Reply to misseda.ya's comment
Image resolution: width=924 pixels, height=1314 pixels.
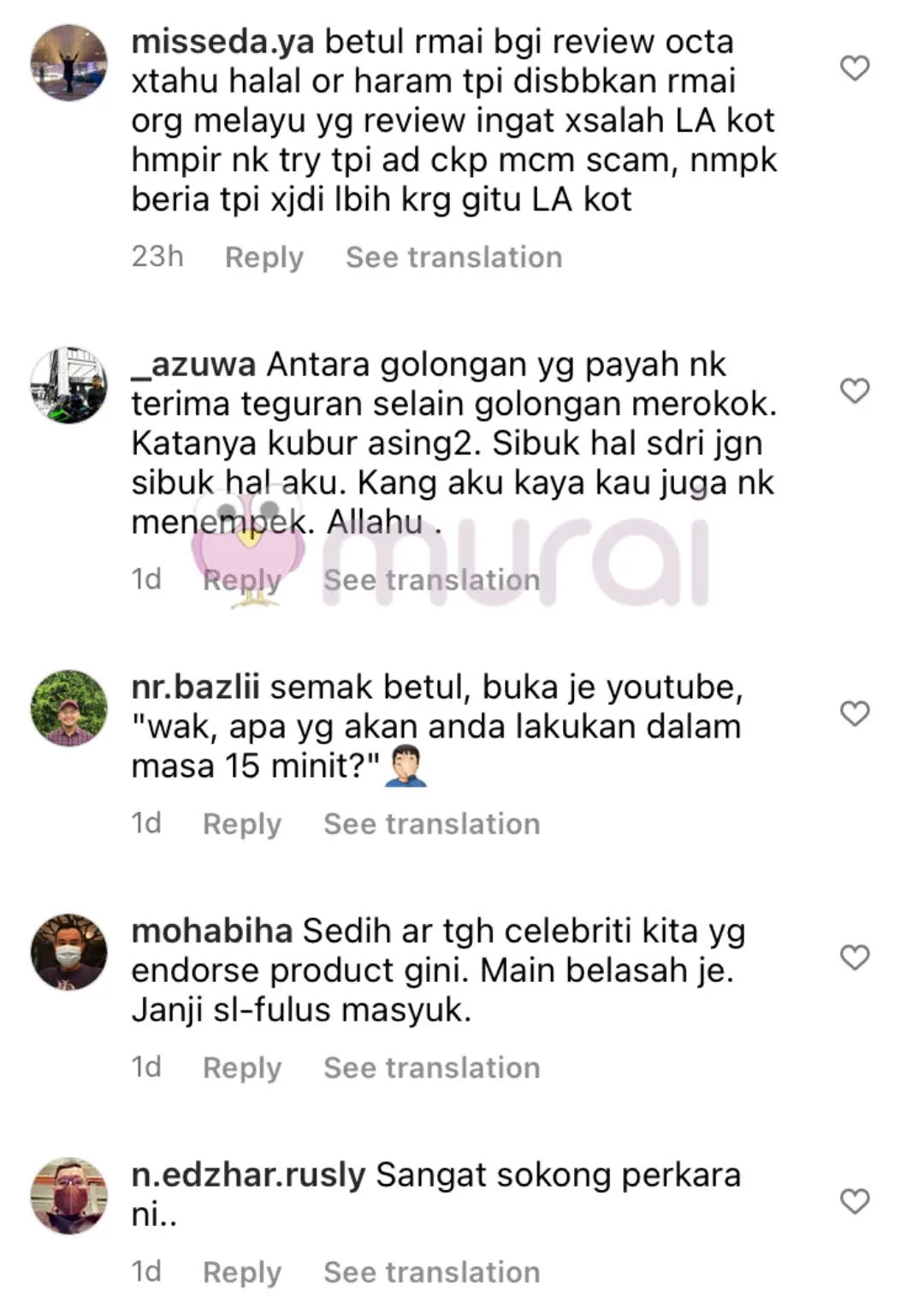click(x=264, y=257)
